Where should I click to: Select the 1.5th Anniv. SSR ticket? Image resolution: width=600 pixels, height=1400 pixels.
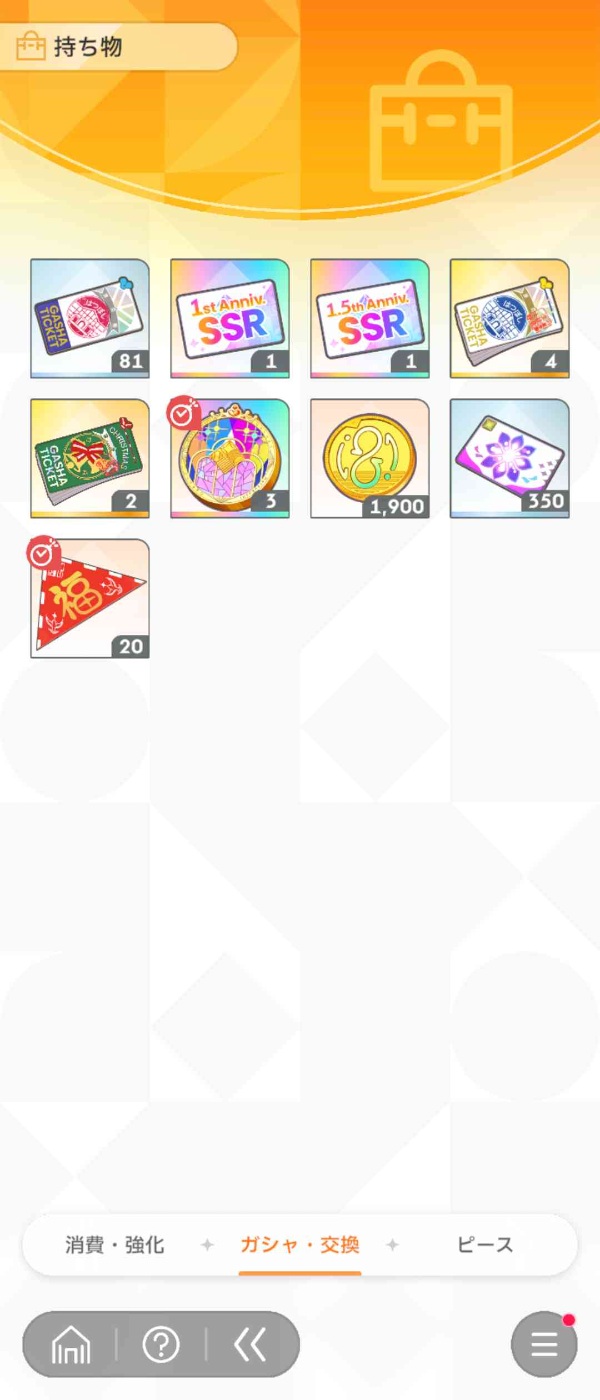tap(370, 318)
